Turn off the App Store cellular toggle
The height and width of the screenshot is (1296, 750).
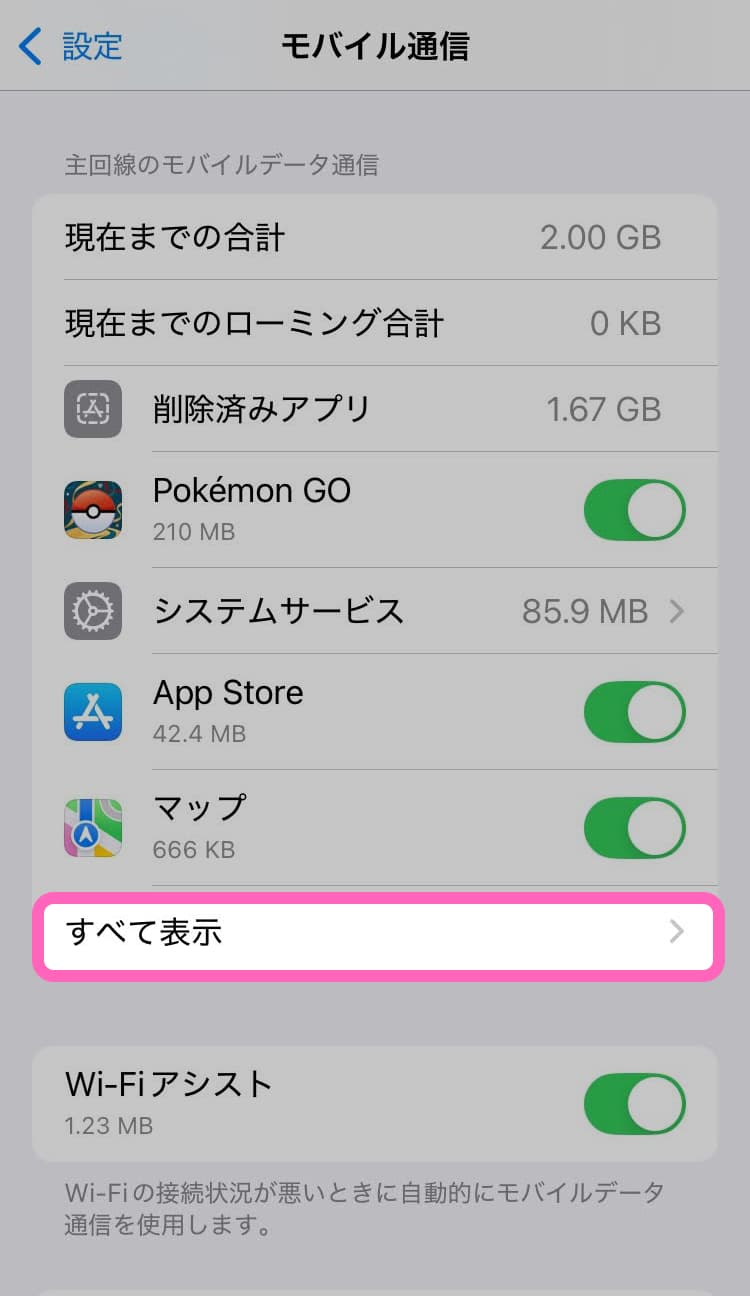(x=634, y=712)
